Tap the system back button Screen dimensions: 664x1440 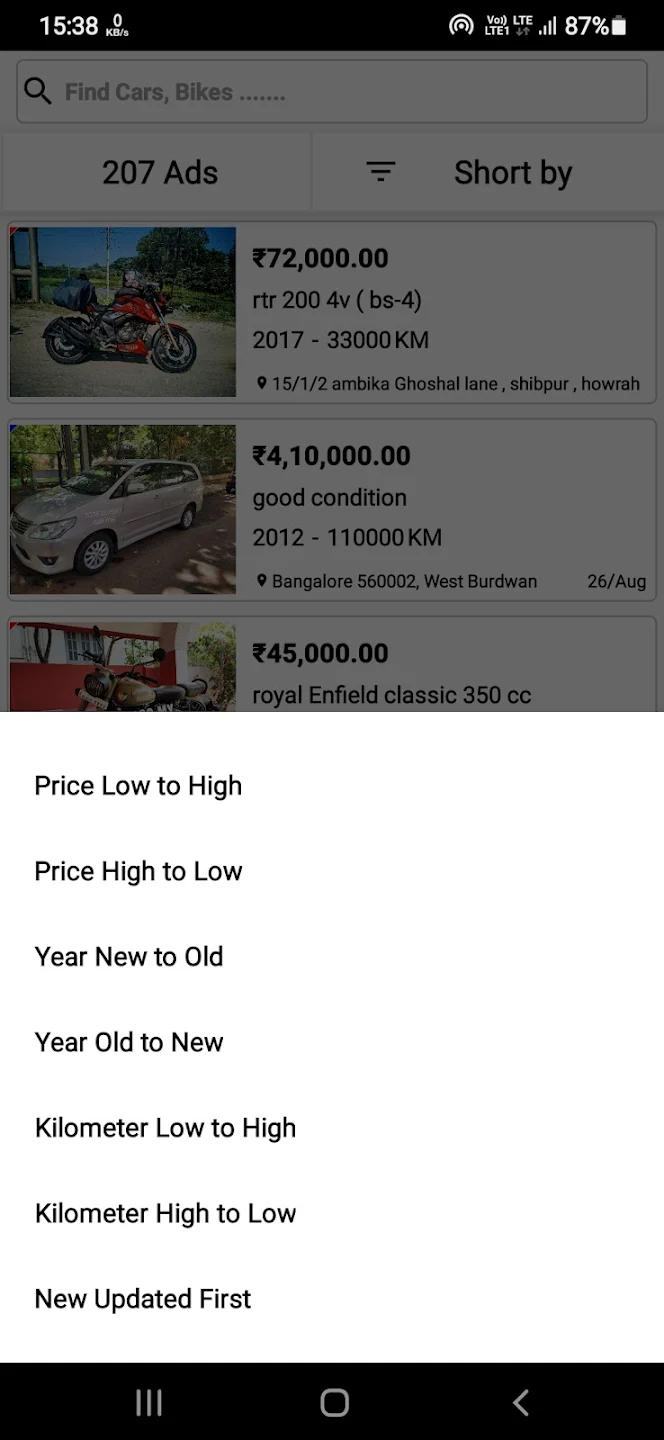pyautogui.click(x=520, y=1402)
